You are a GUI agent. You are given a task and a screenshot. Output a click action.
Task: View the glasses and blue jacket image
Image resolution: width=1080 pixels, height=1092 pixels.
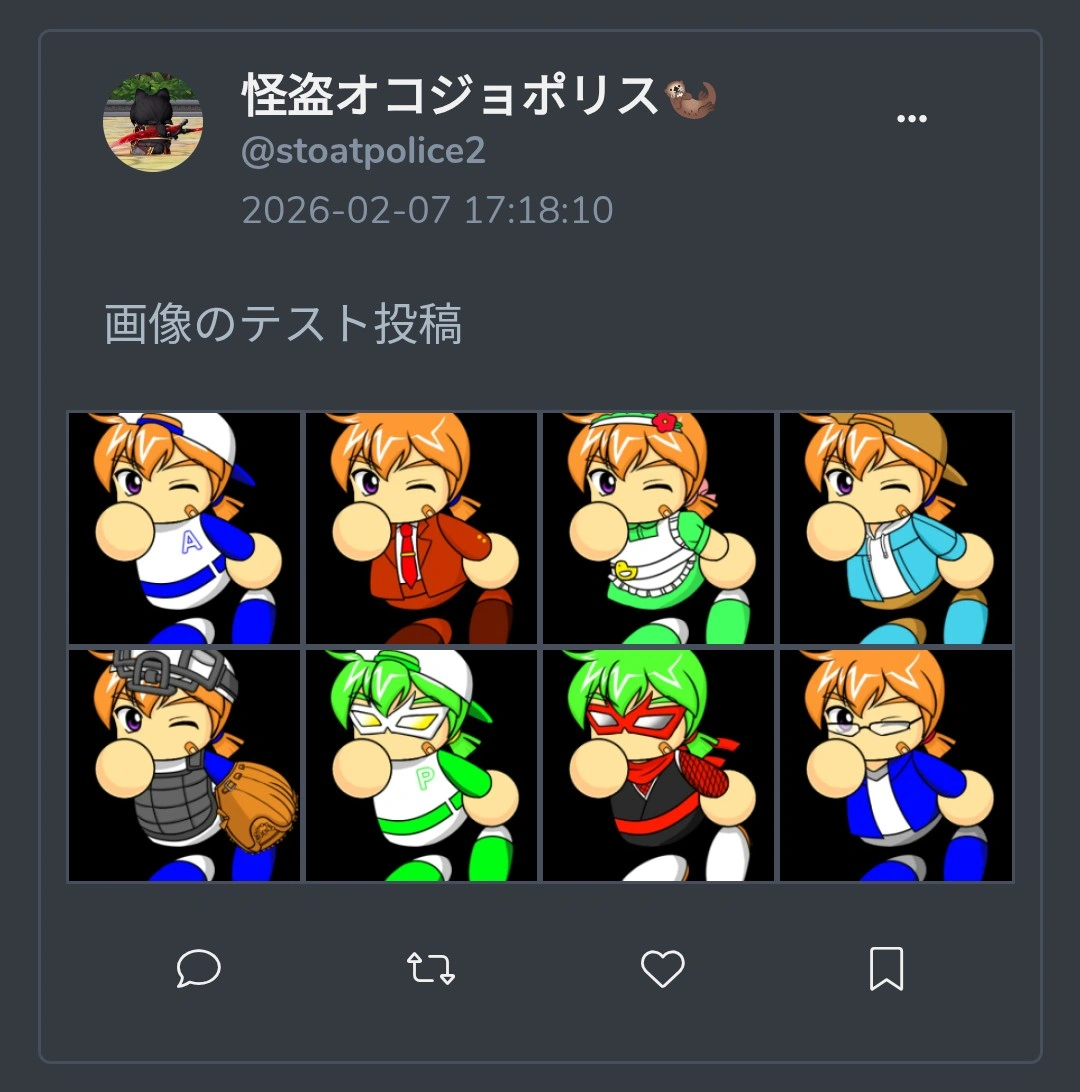pyautogui.click(x=895, y=765)
